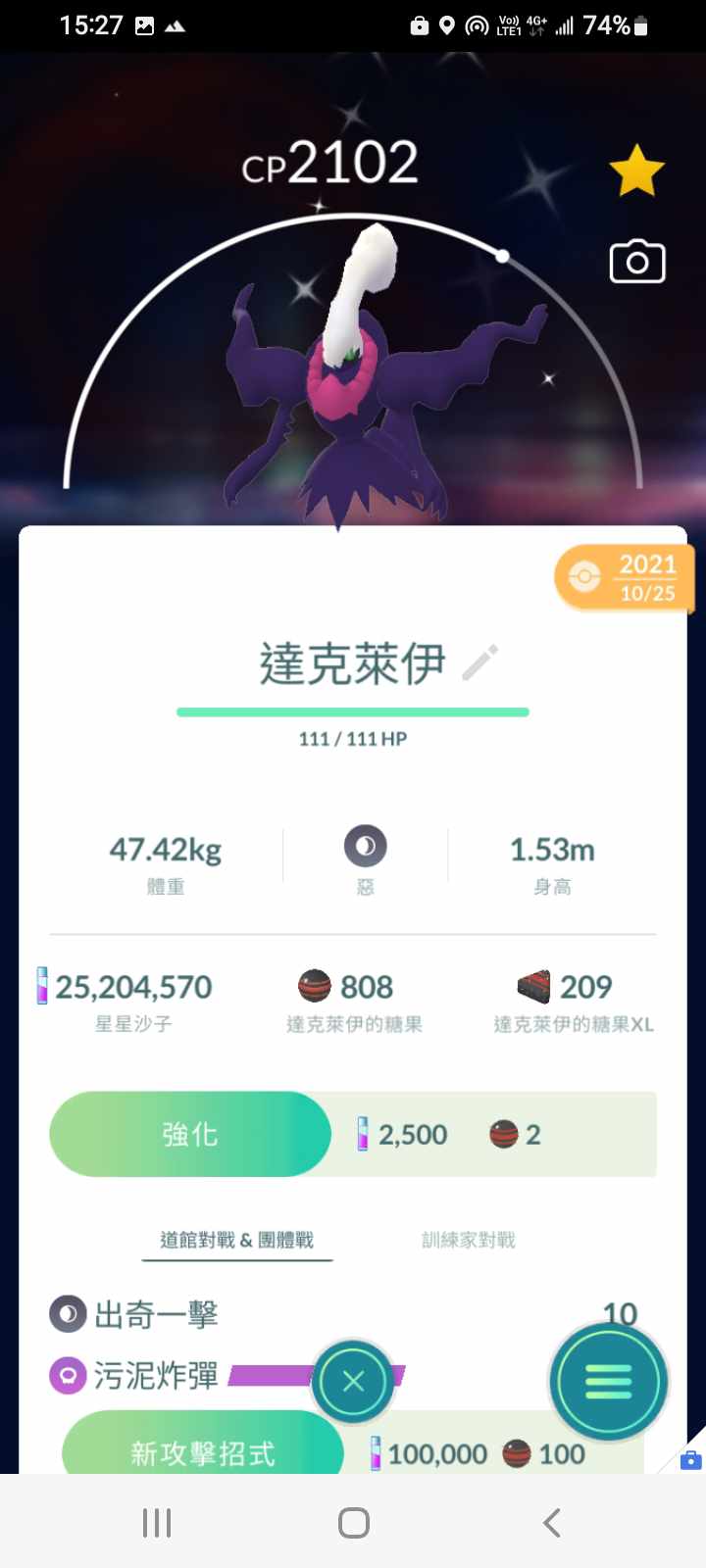Go back using the system back arrow
The width and height of the screenshot is (706, 1568).
click(x=552, y=1522)
